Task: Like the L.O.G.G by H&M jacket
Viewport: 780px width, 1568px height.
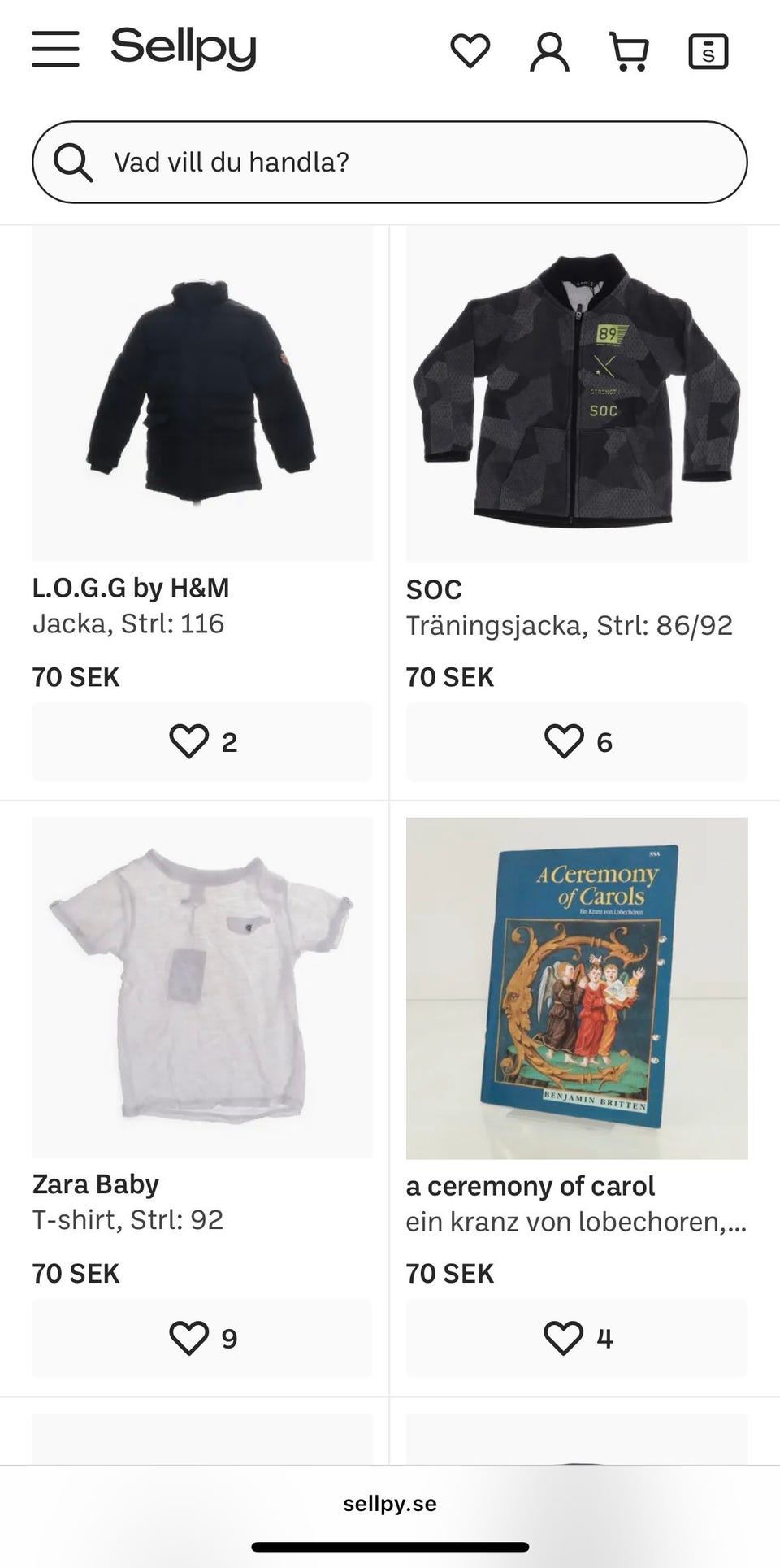Action: coord(202,742)
